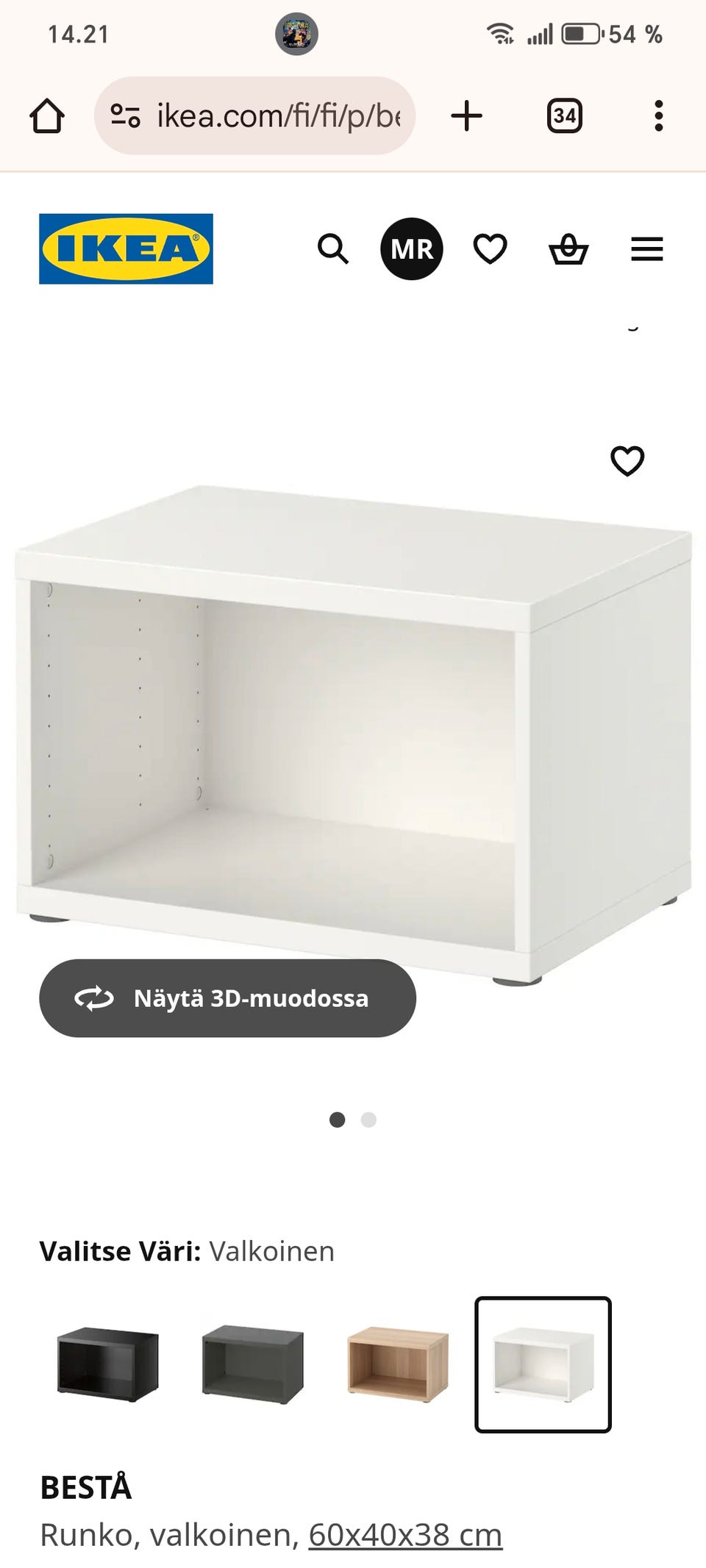Image resolution: width=706 pixels, height=1568 pixels.
Task: Show the 34 open tabs
Action: 565,116
